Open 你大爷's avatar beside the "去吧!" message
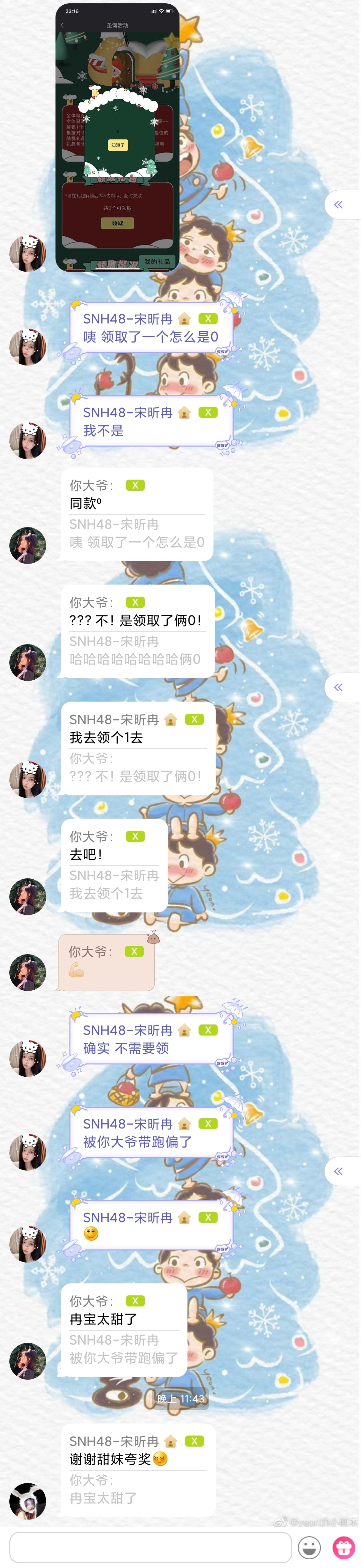361x1568 pixels. click(x=28, y=896)
